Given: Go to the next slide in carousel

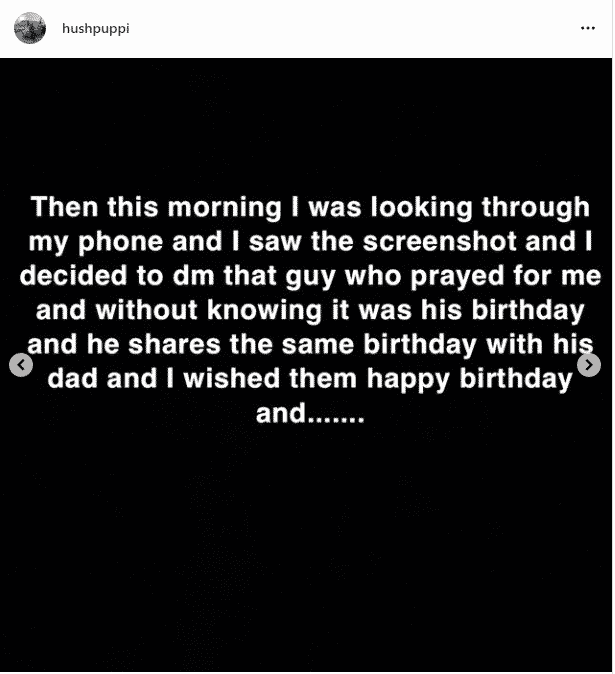Looking at the screenshot, I should [589, 365].
